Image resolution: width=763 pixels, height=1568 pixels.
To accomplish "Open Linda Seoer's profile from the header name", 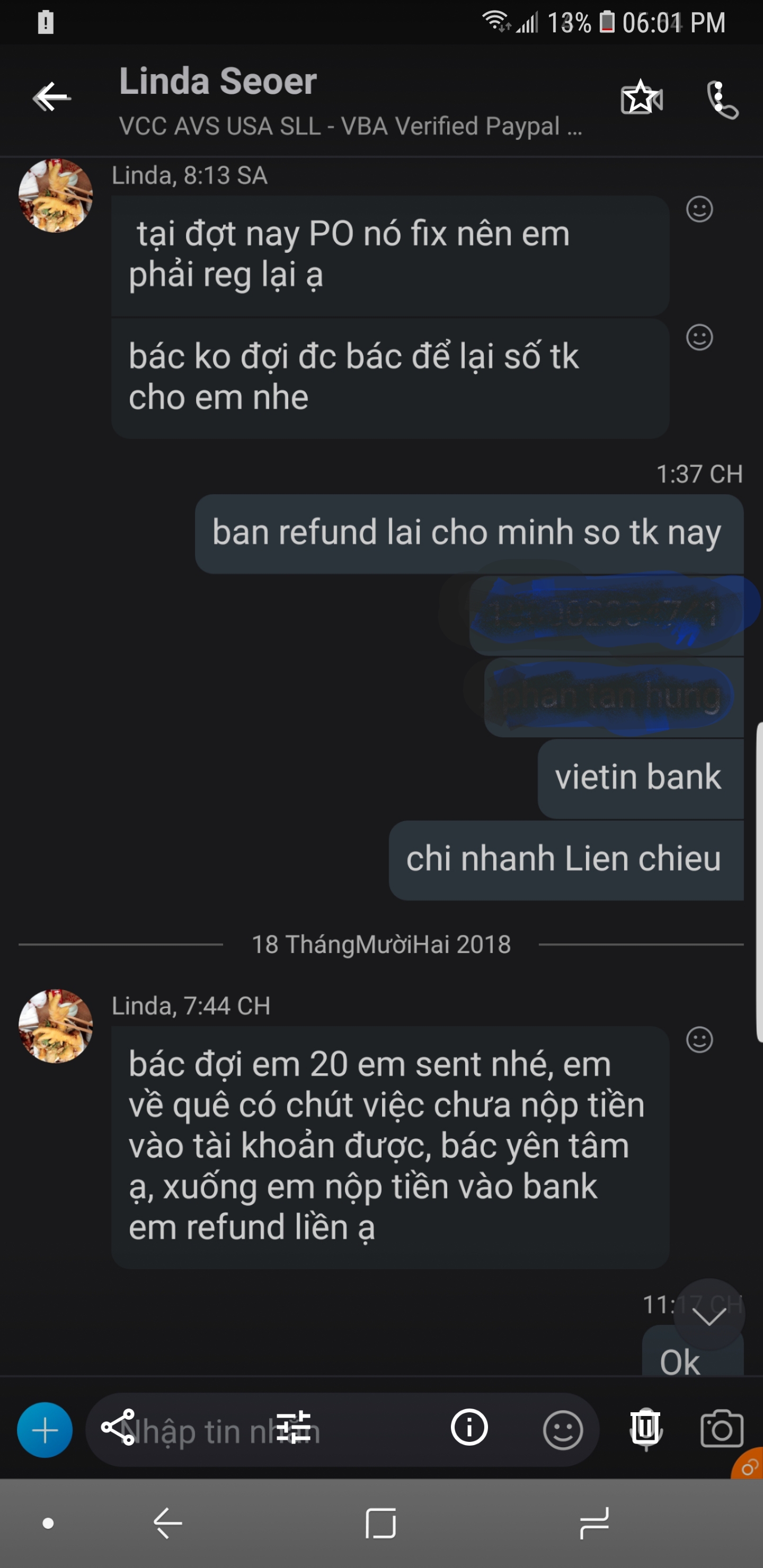I will 217,82.
